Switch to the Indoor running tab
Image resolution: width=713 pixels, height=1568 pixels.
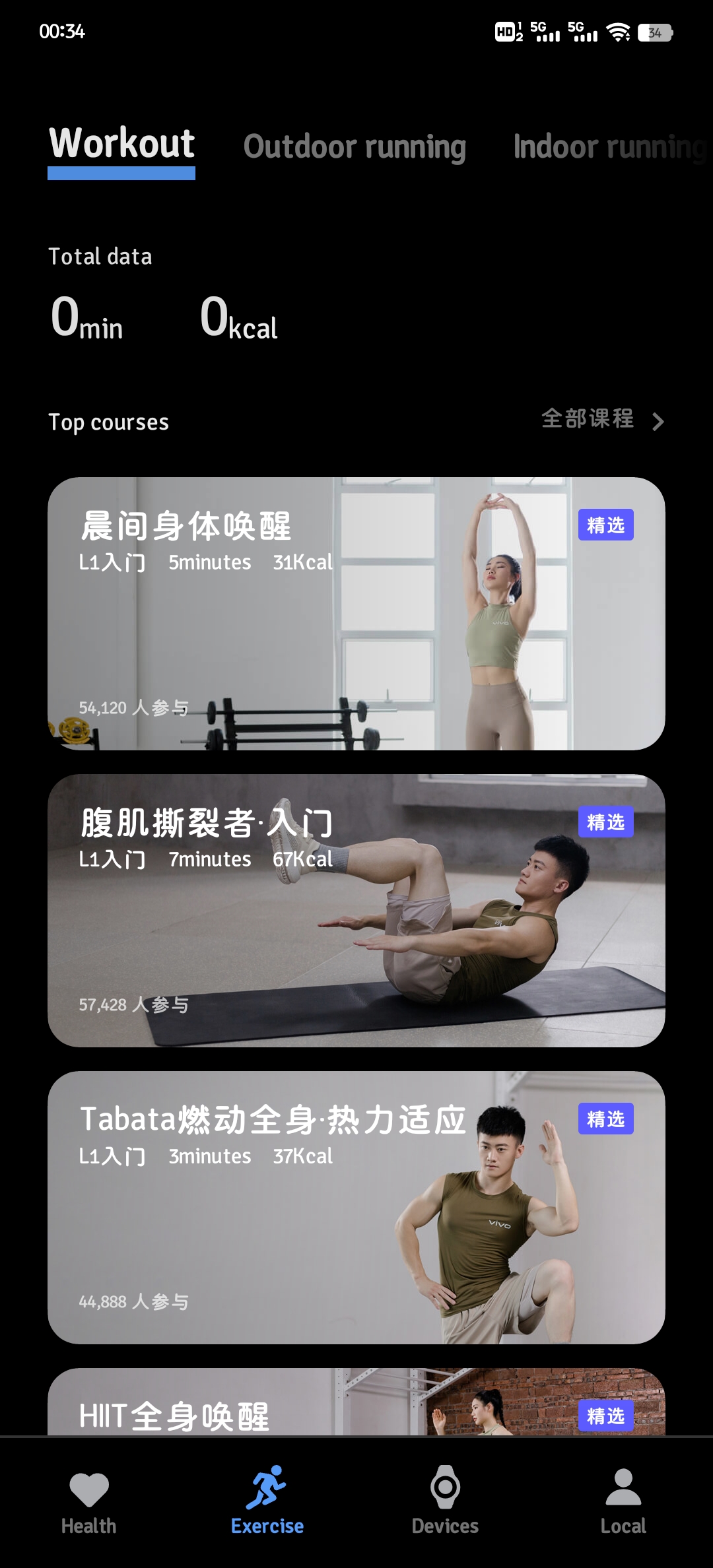(x=609, y=147)
